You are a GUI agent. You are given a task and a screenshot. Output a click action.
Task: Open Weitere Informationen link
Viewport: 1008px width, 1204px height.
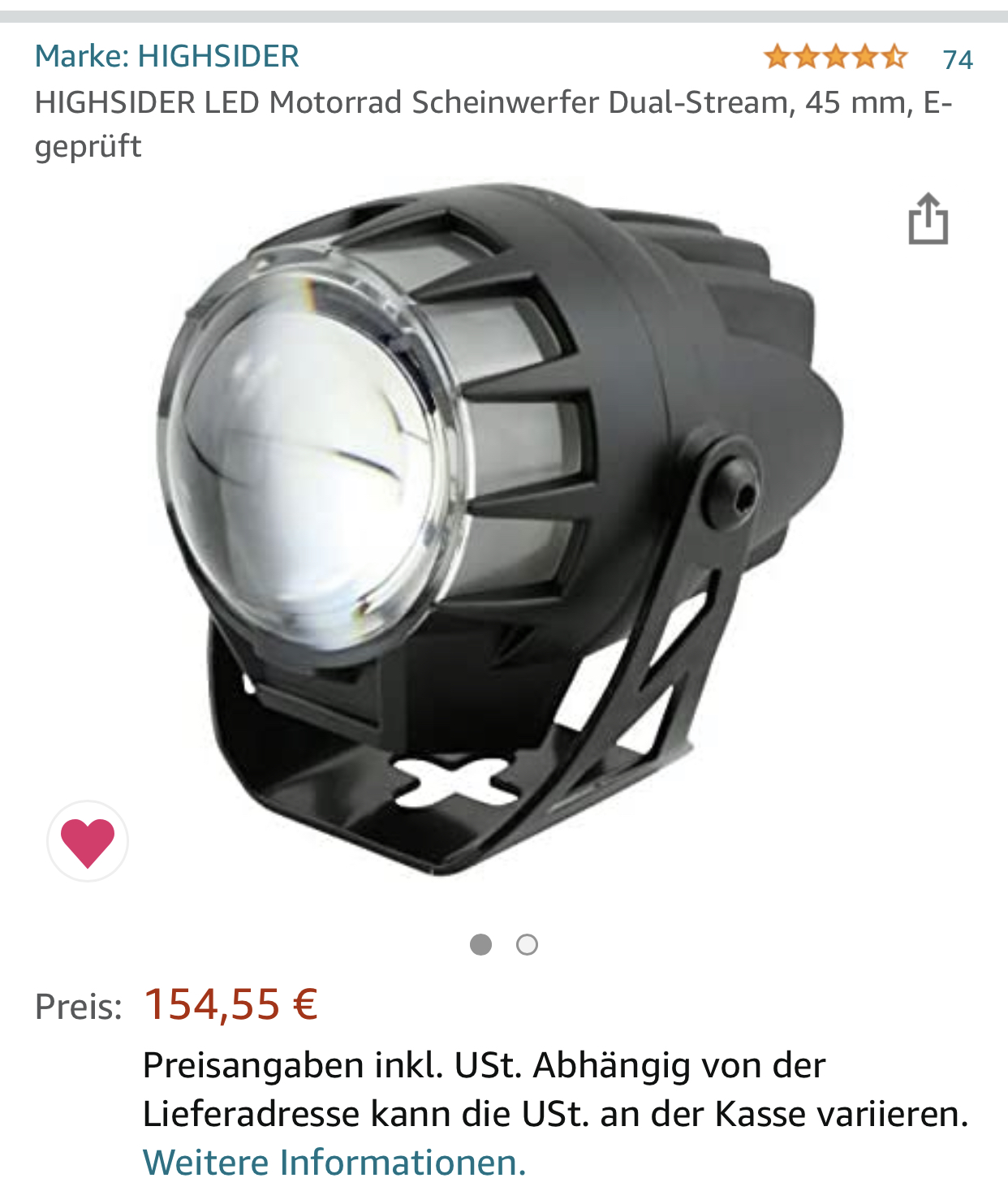click(334, 1163)
